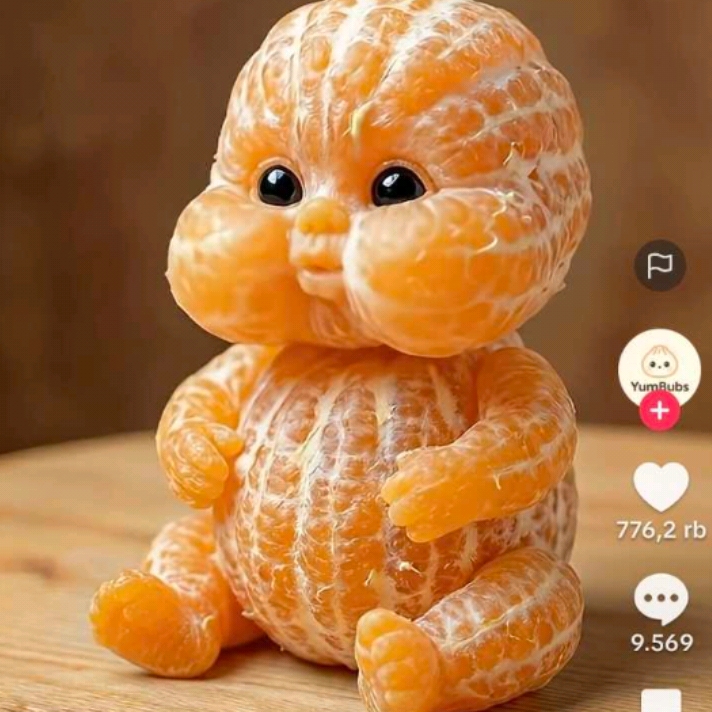Like the video with the heart icon
This screenshot has height=712, width=712.
tap(661, 486)
